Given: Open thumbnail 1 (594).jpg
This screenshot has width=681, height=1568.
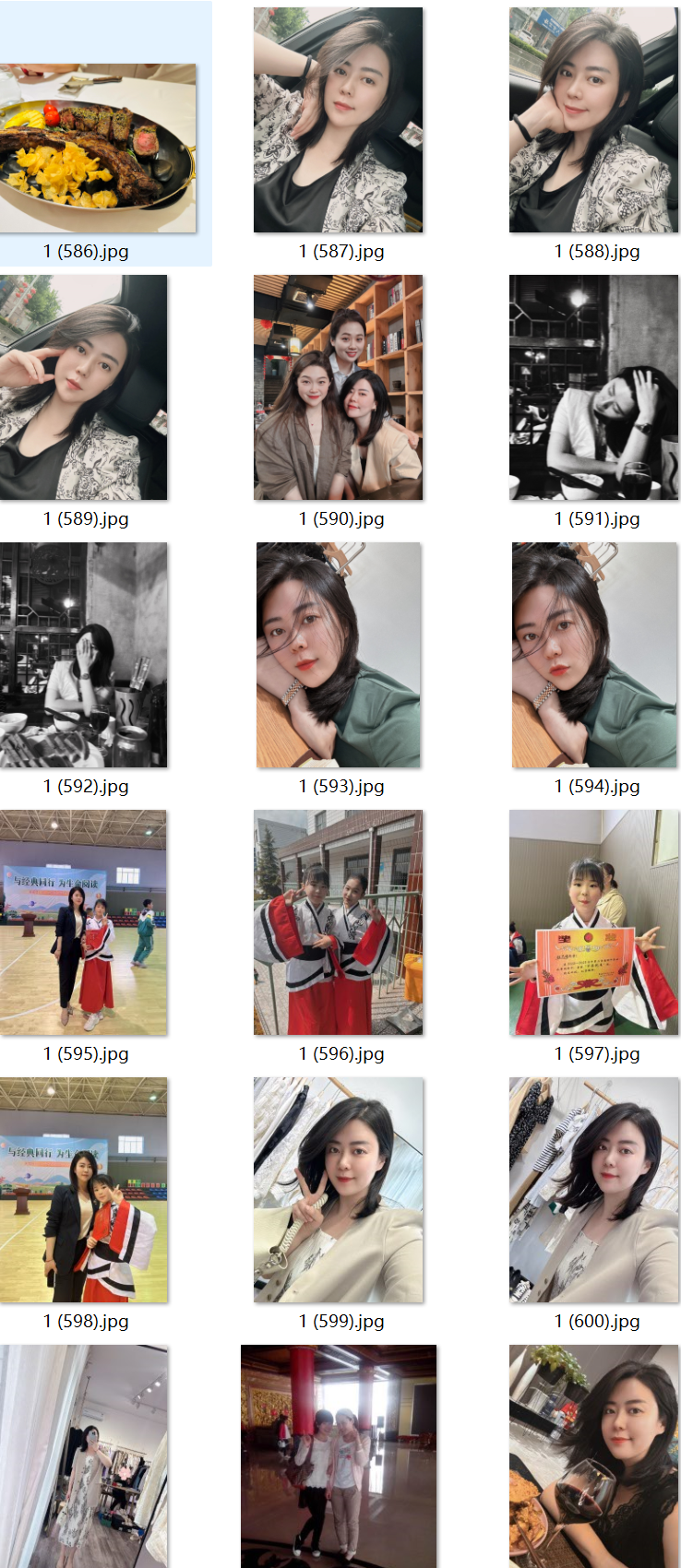Looking at the screenshot, I should pos(593,655).
